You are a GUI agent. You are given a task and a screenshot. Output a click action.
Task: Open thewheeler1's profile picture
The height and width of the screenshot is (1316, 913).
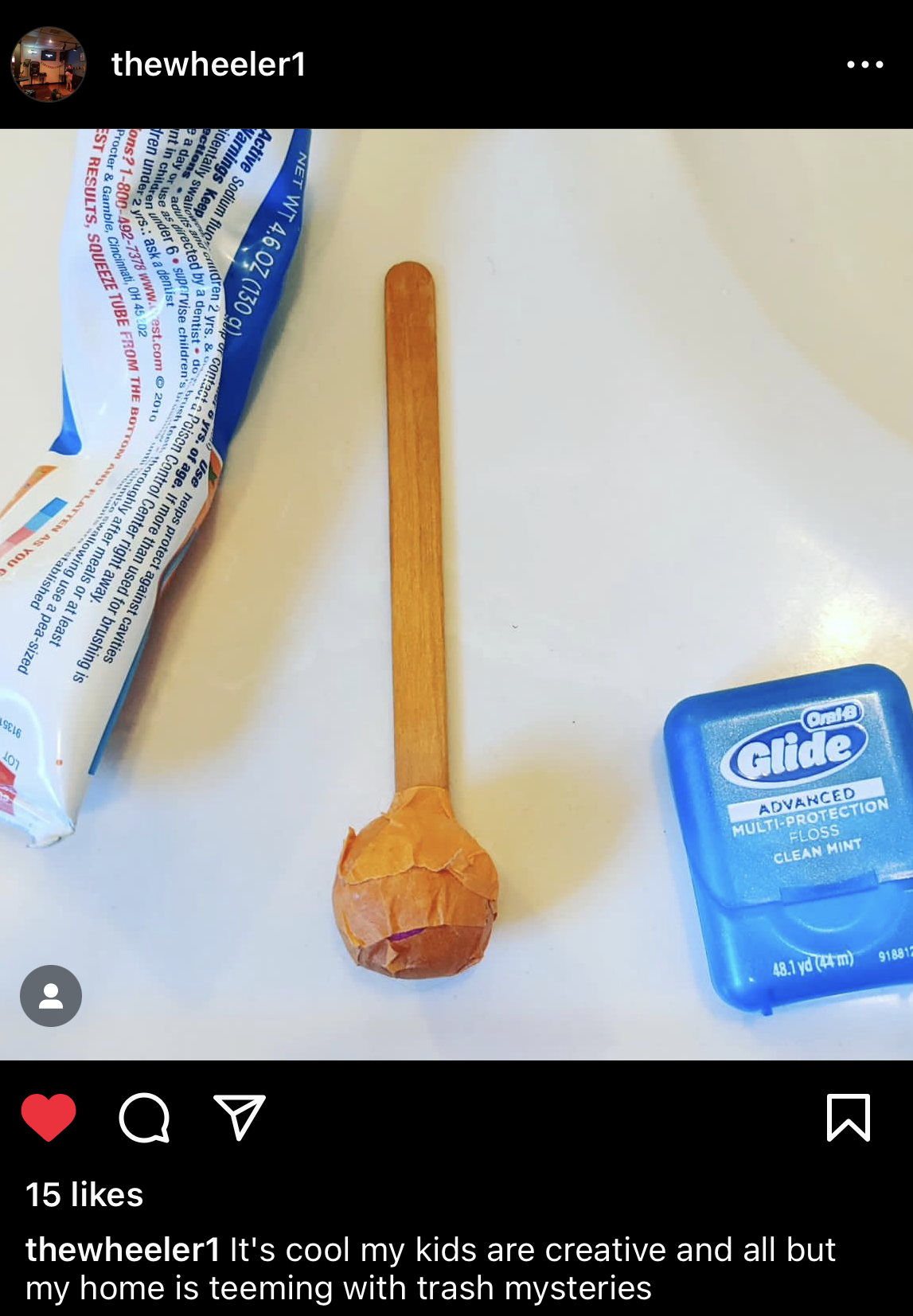tap(48, 64)
